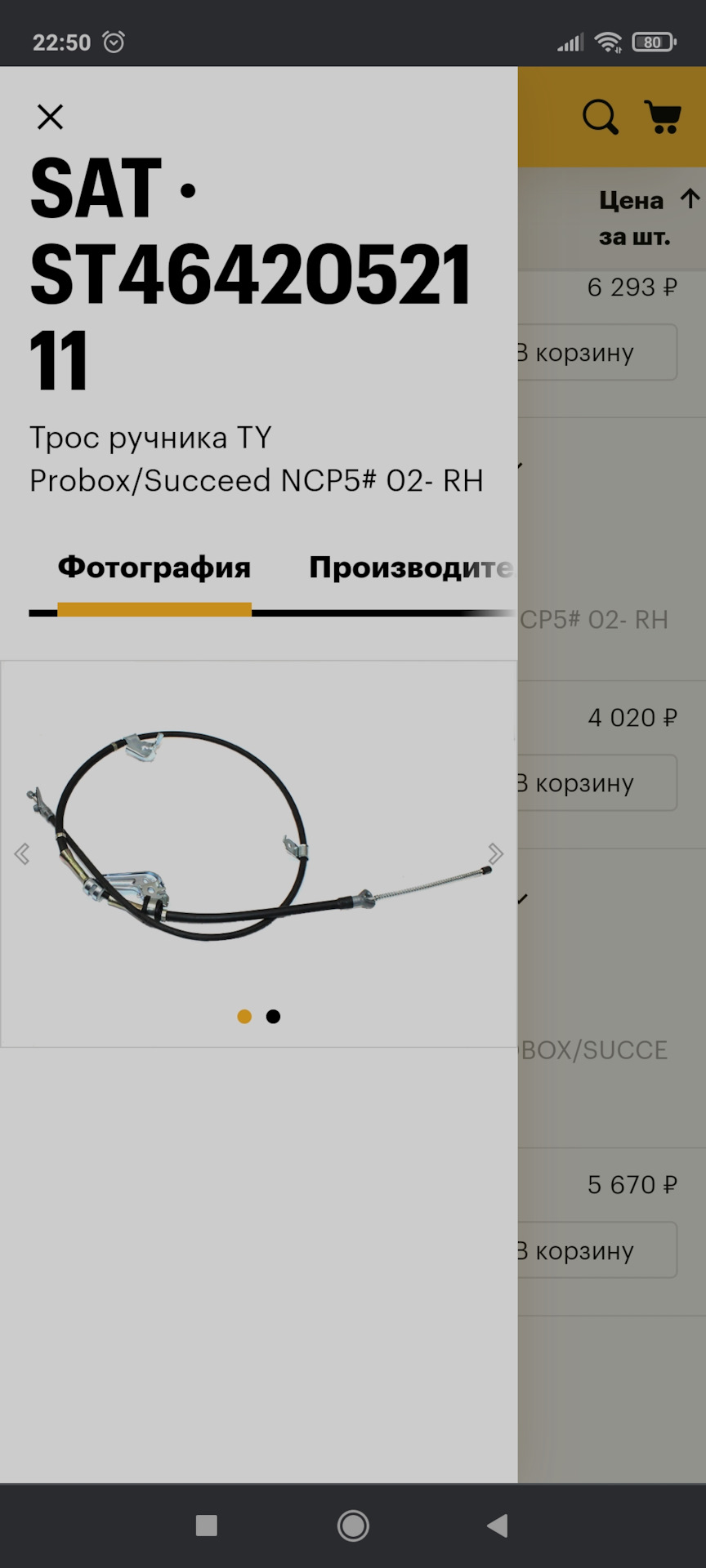Viewport: 706px width, 1568px height.
Task: Add the 4 020 ₽ item to cart
Action: pyautogui.click(x=597, y=782)
